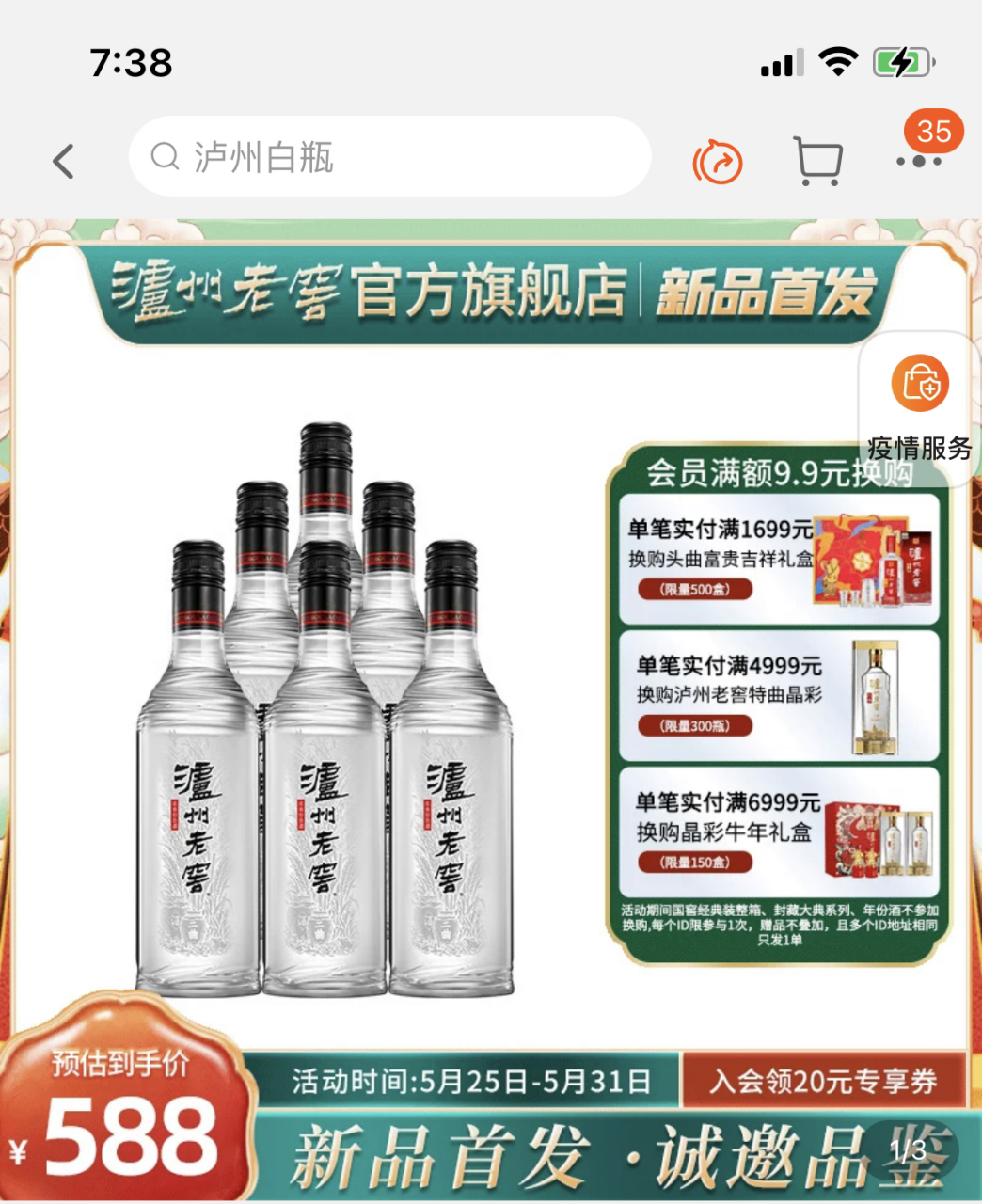
Task: Go back to the previous page
Action: click(63, 161)
